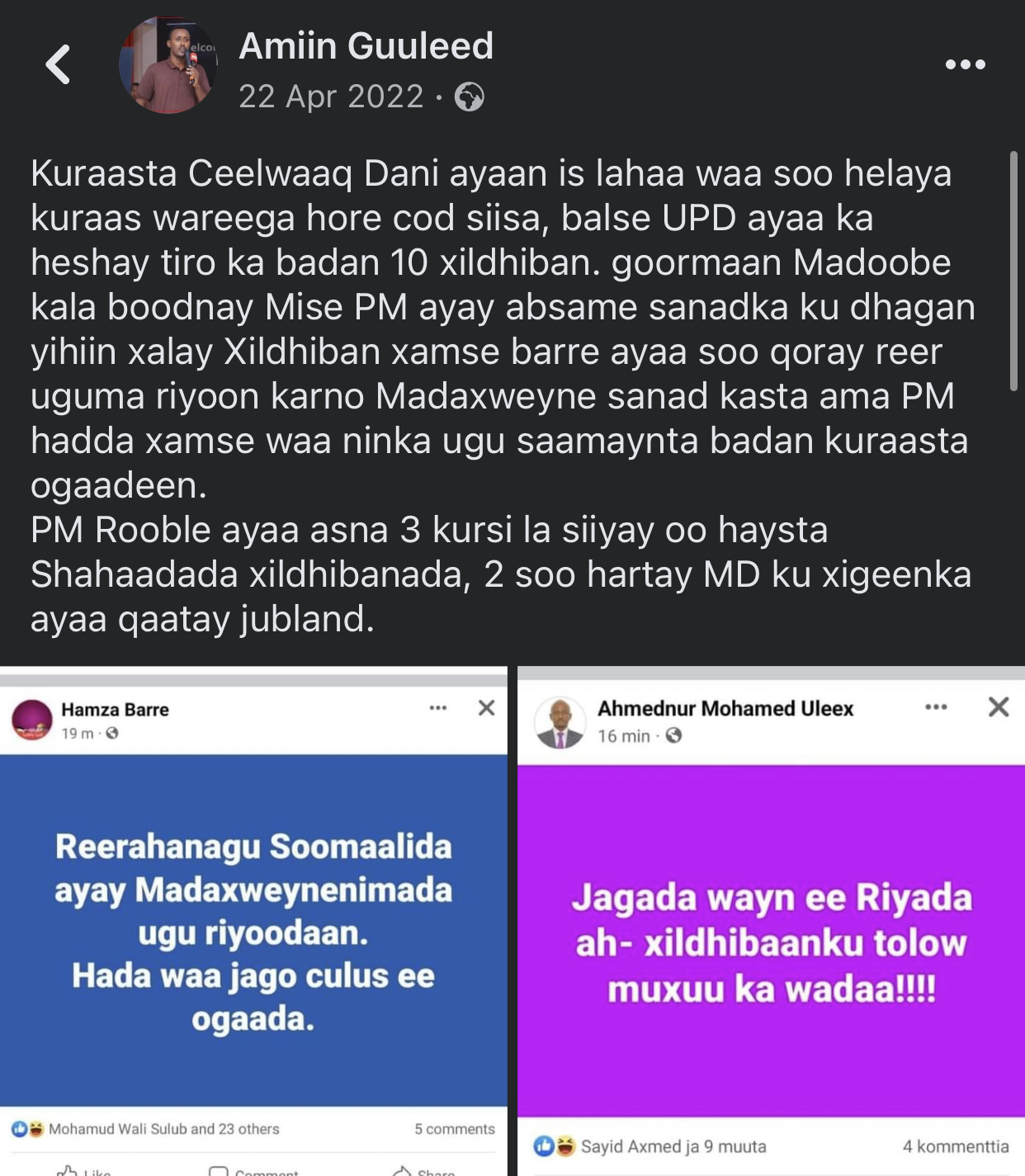1025x1176 pixels.
Task: Go back using the arrow
Action: click(x=58, y=64)
